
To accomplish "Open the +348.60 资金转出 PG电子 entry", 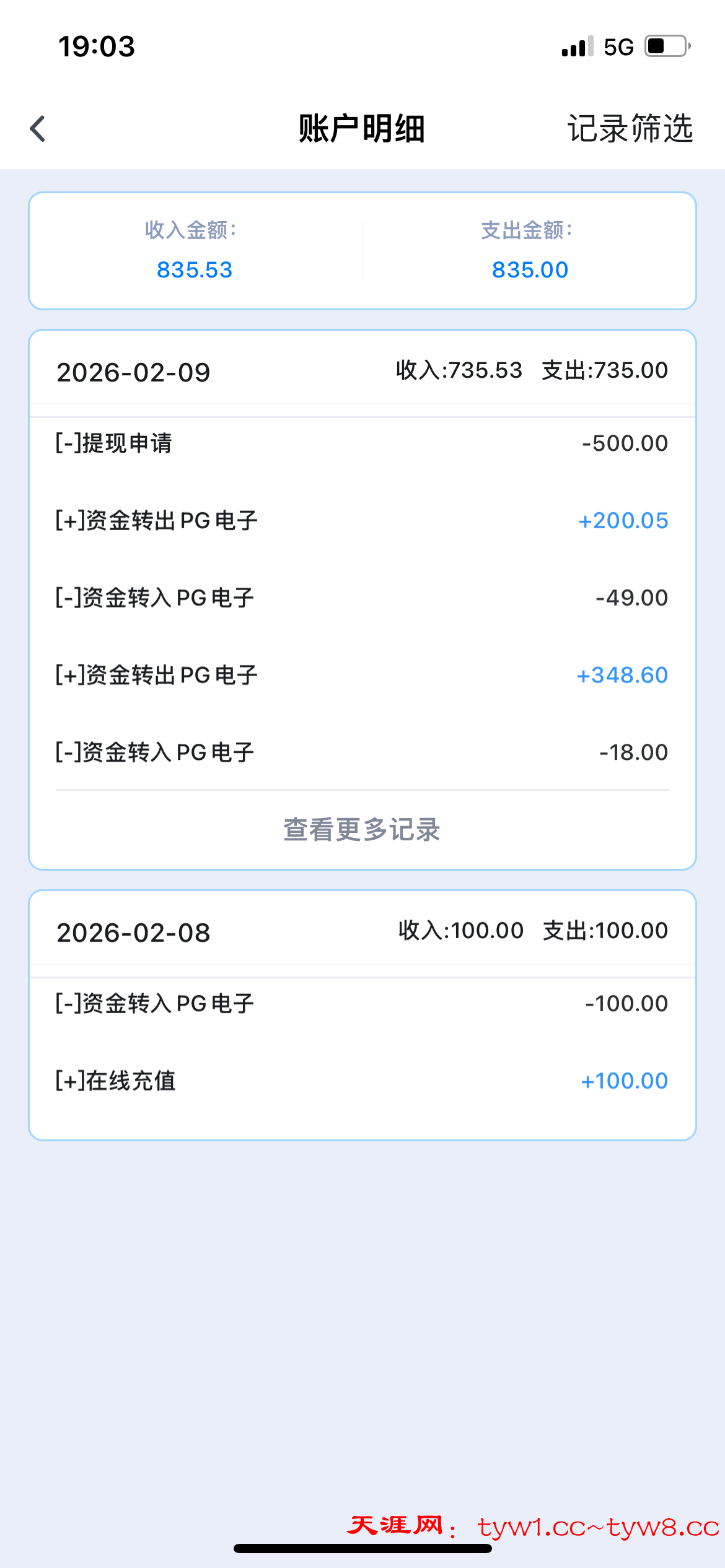I will 362,674.
